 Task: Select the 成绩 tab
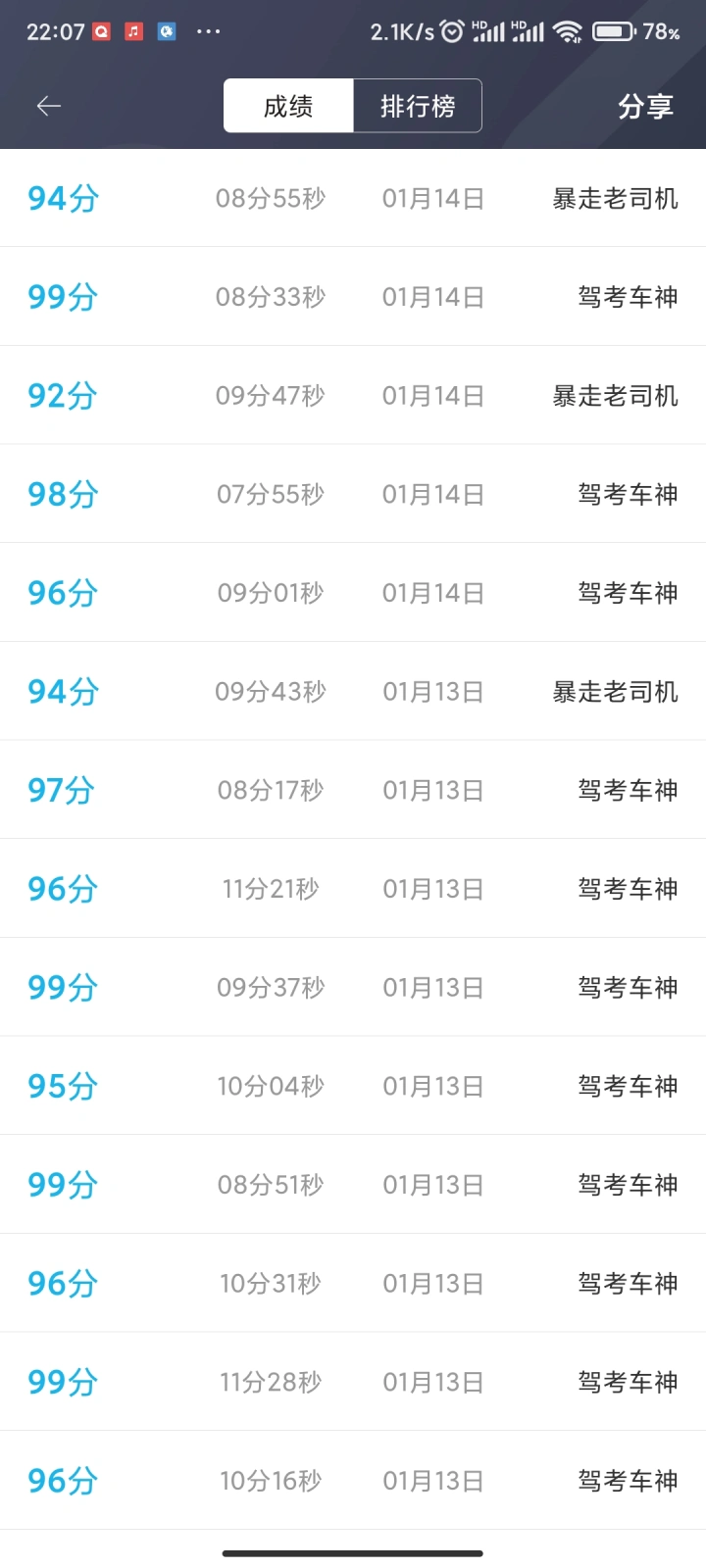coord(288,106)
